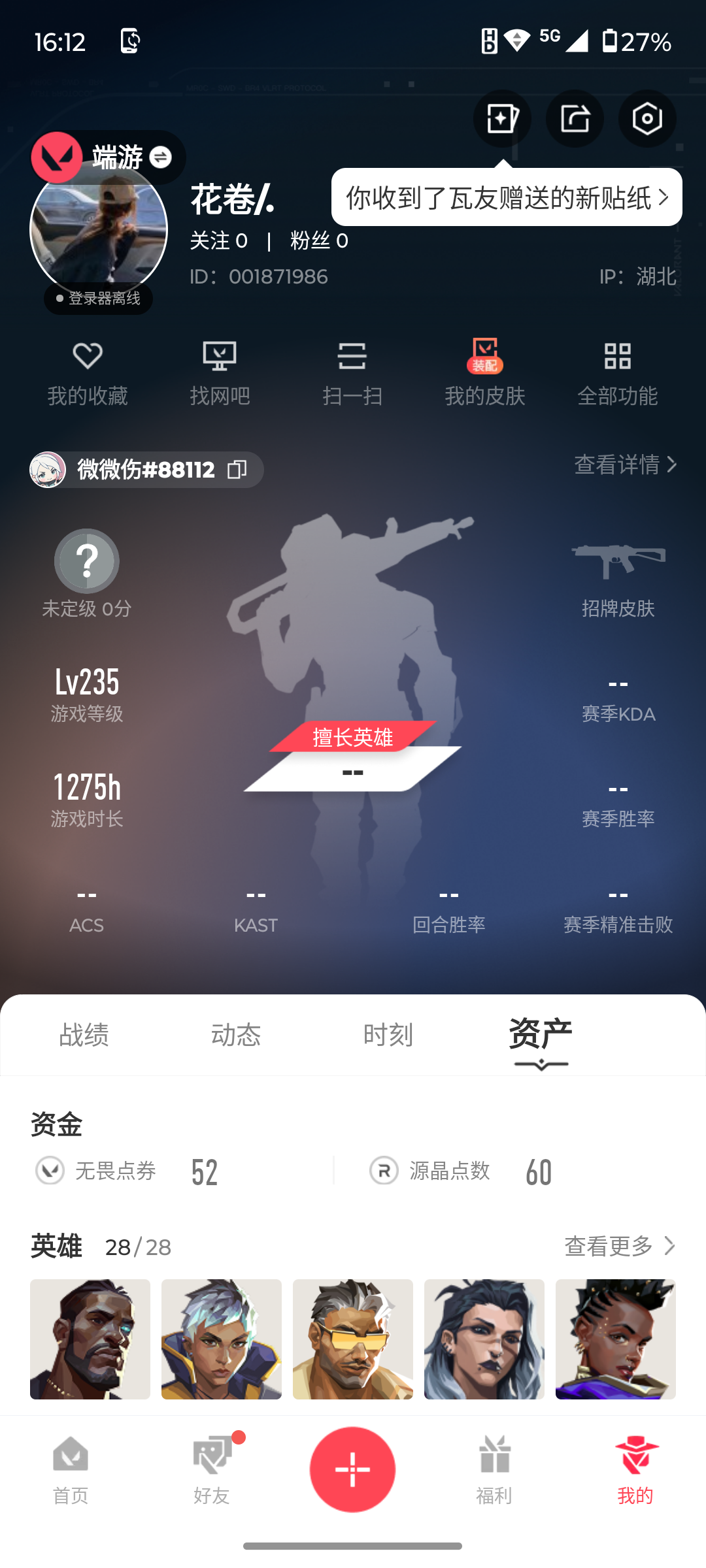Tap the red plus create button
The image size is (706, 1568).
point(352,1469)
